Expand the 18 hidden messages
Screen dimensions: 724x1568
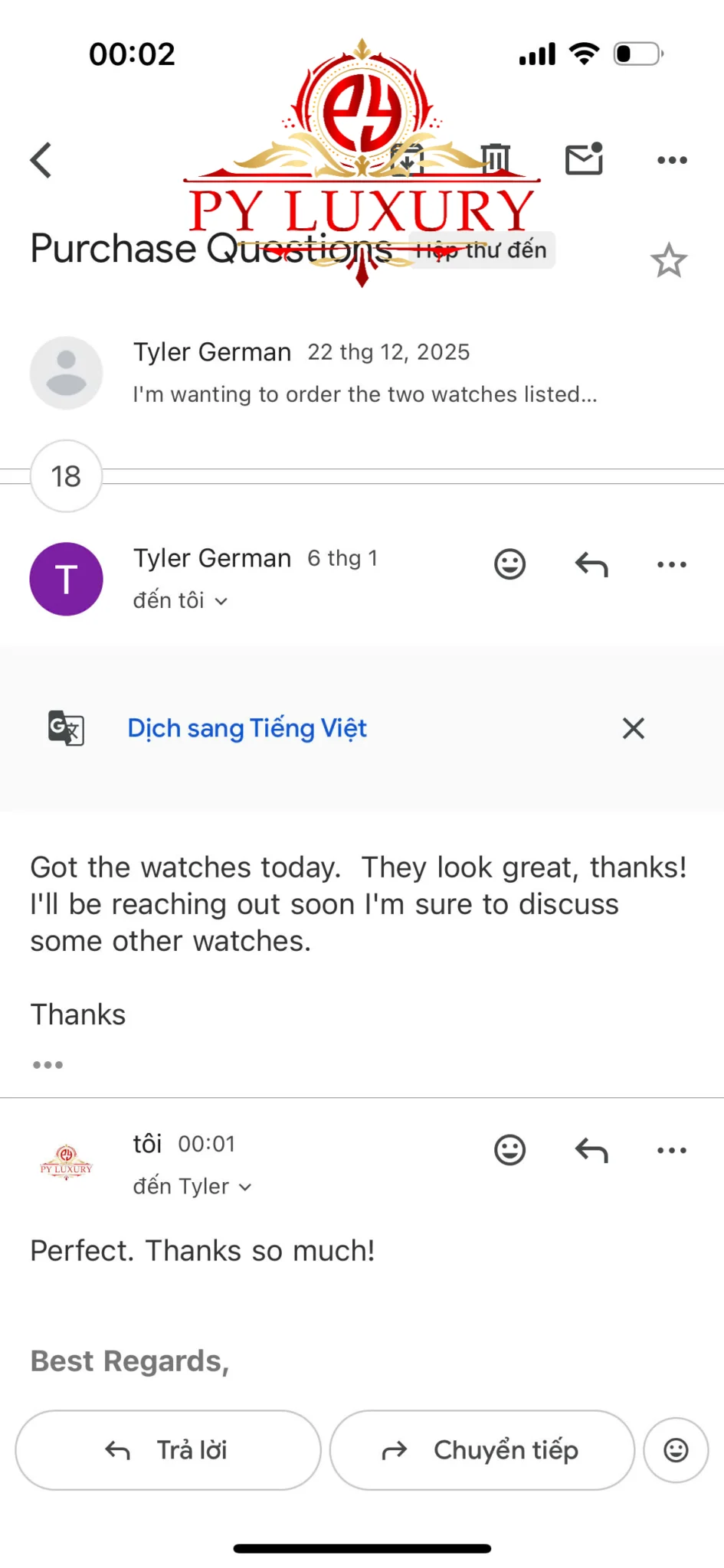[66, 476]
